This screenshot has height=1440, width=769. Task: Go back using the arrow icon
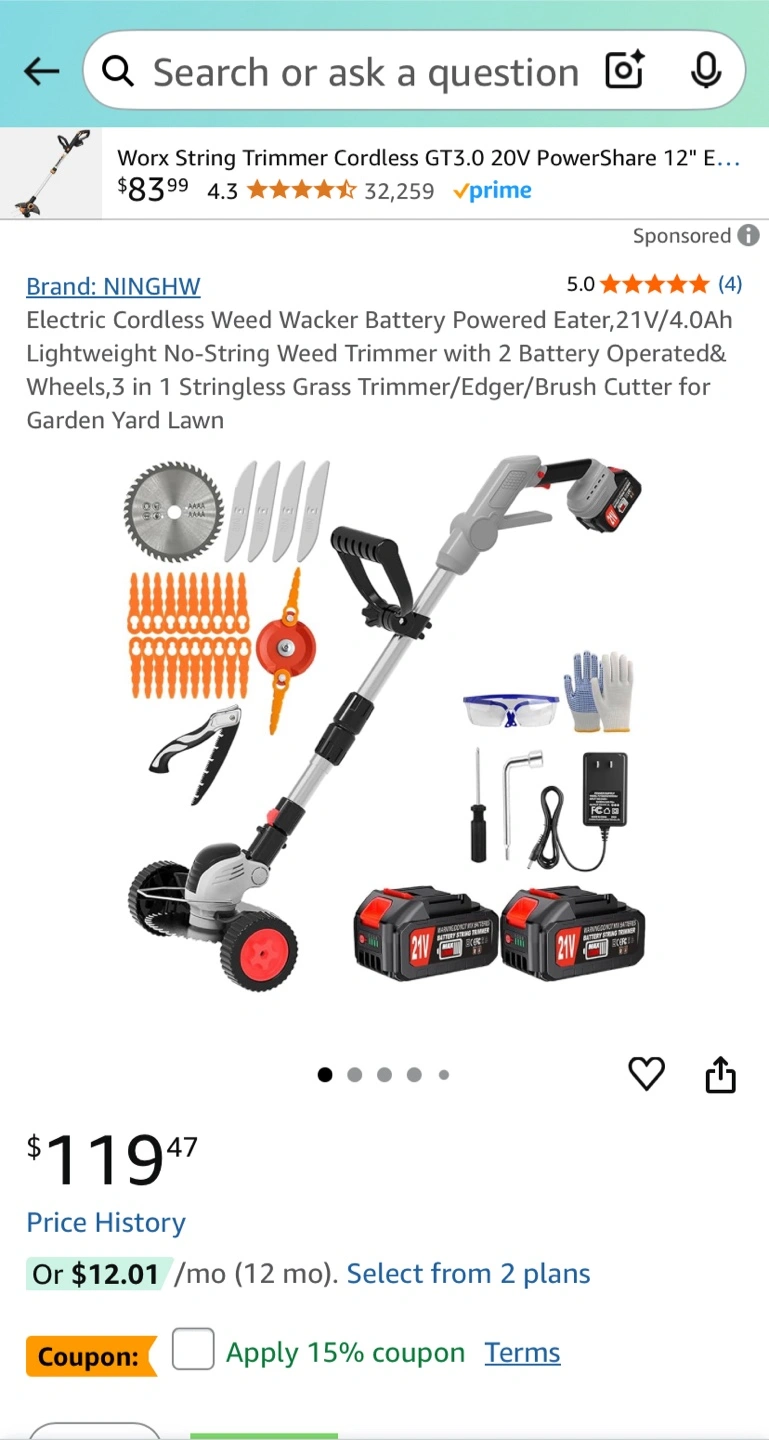(41, 71)
